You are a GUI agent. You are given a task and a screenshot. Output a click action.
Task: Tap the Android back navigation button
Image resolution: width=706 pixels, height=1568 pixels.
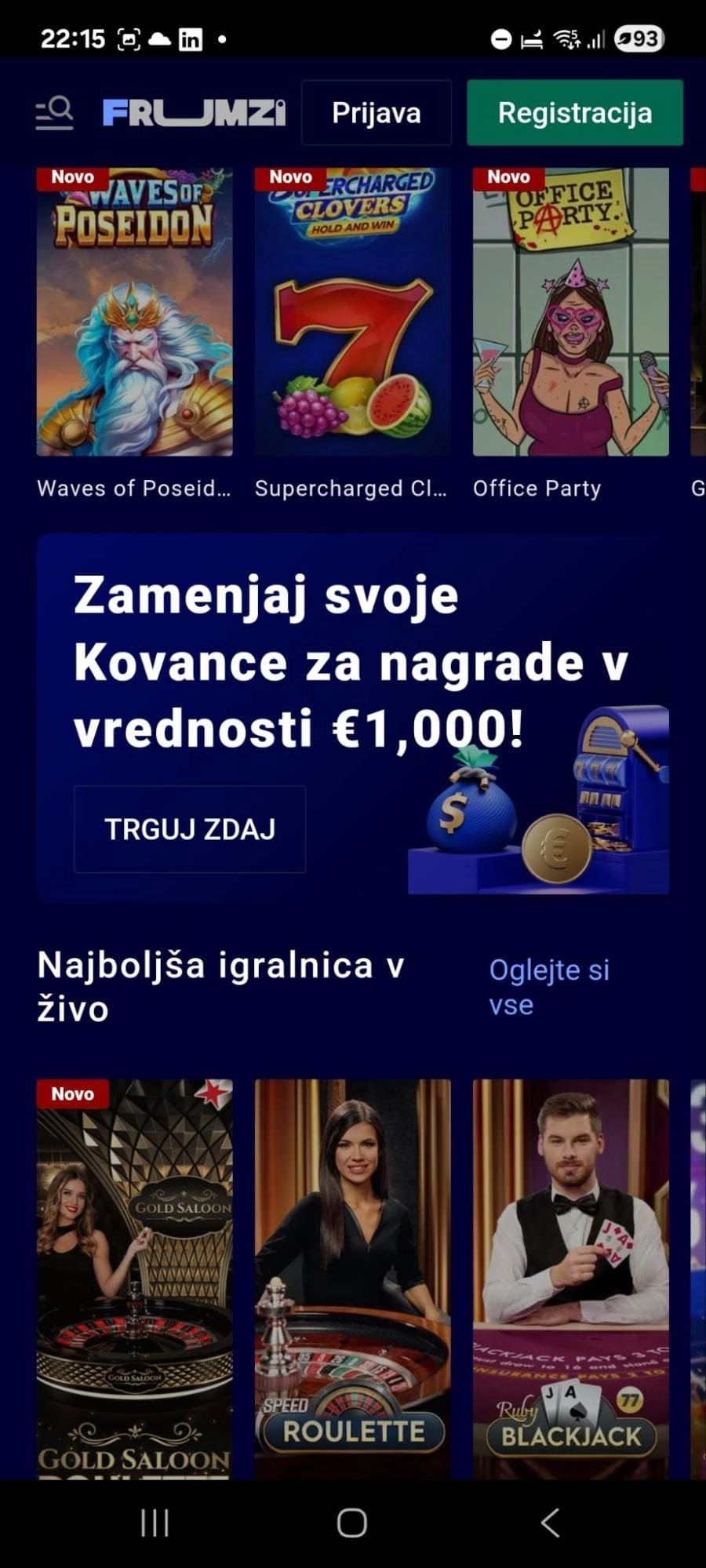tap(550, 1523)
